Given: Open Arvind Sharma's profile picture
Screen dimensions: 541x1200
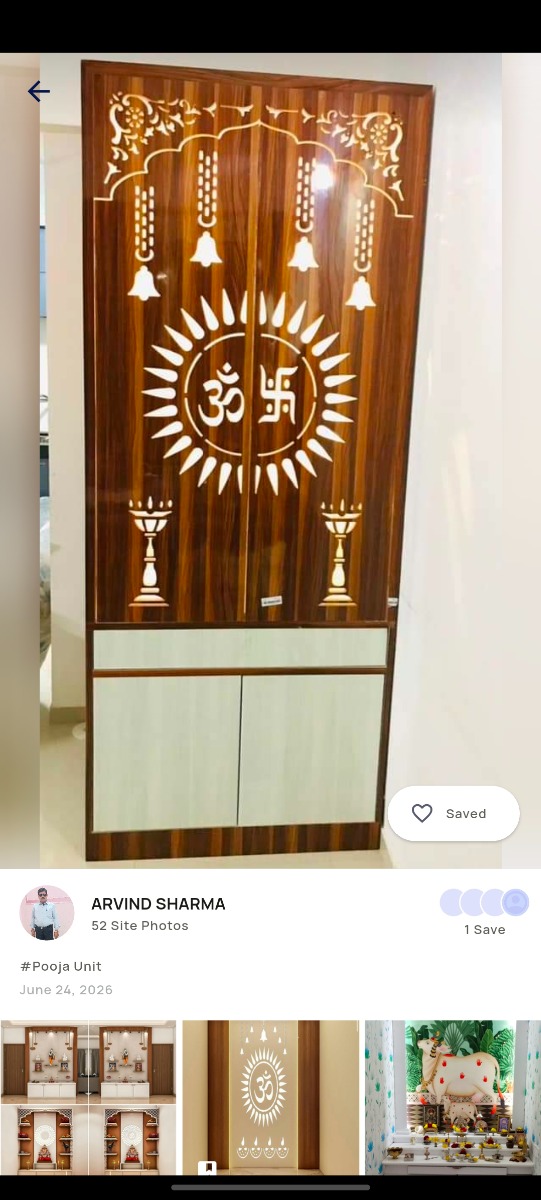Looking at the screenshot, I should pyautogui.click(x=47, y=912).
